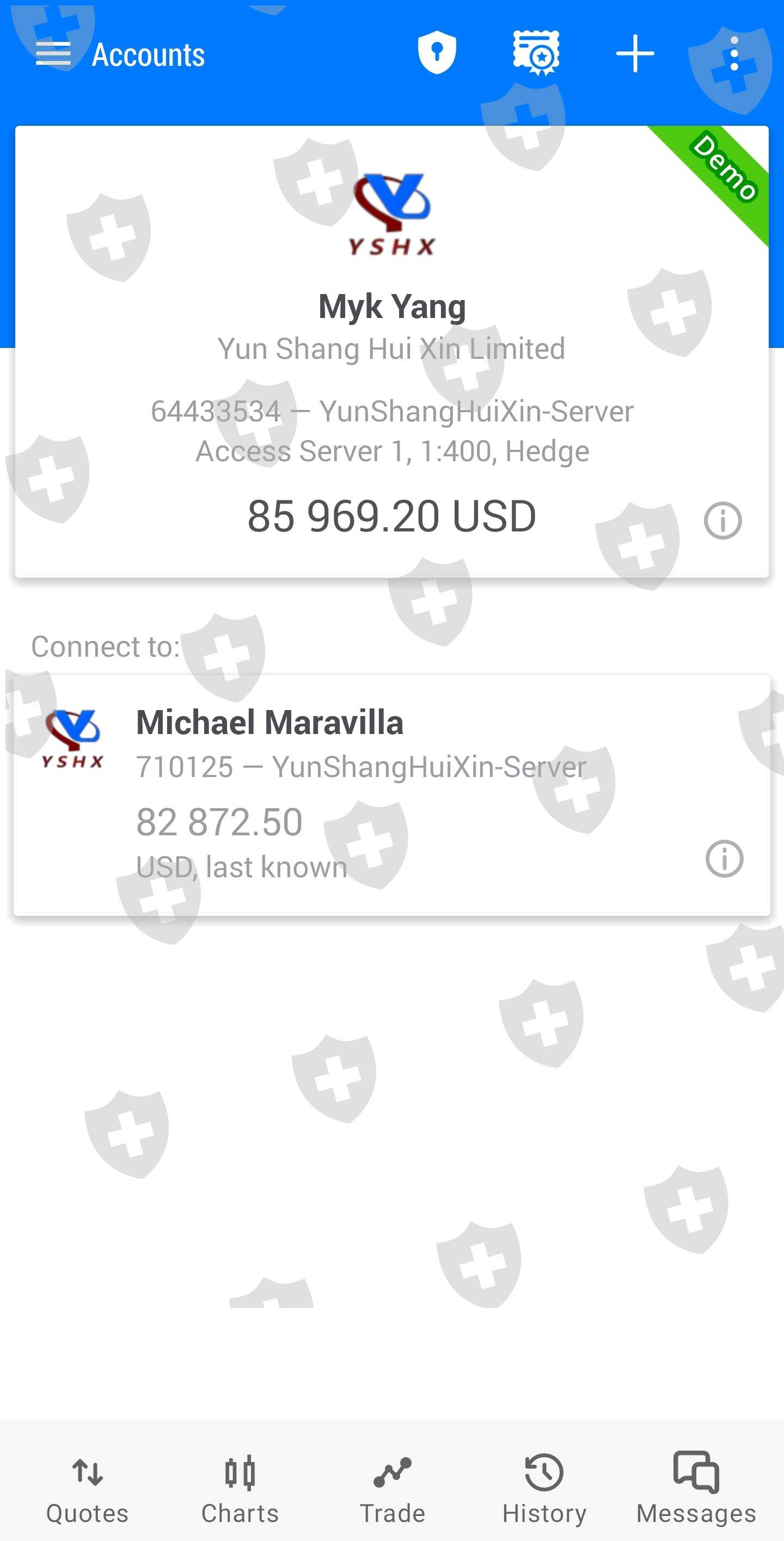Image resolution: width=784 pixels, height=1541 pixels.
Task: Open the certificates icon
Action: [536, 53]
